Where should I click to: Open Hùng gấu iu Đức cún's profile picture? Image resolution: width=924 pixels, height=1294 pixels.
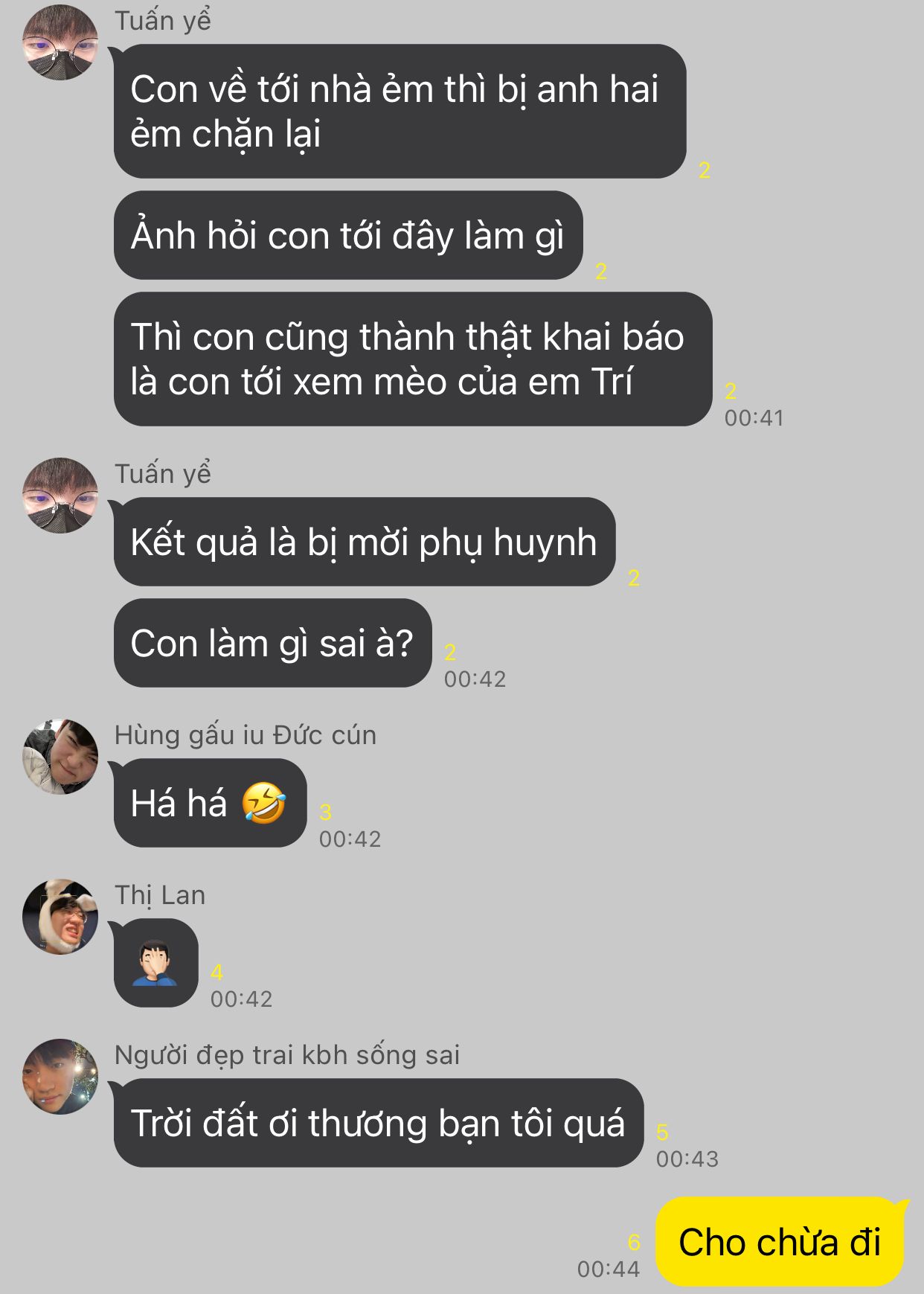60,757
